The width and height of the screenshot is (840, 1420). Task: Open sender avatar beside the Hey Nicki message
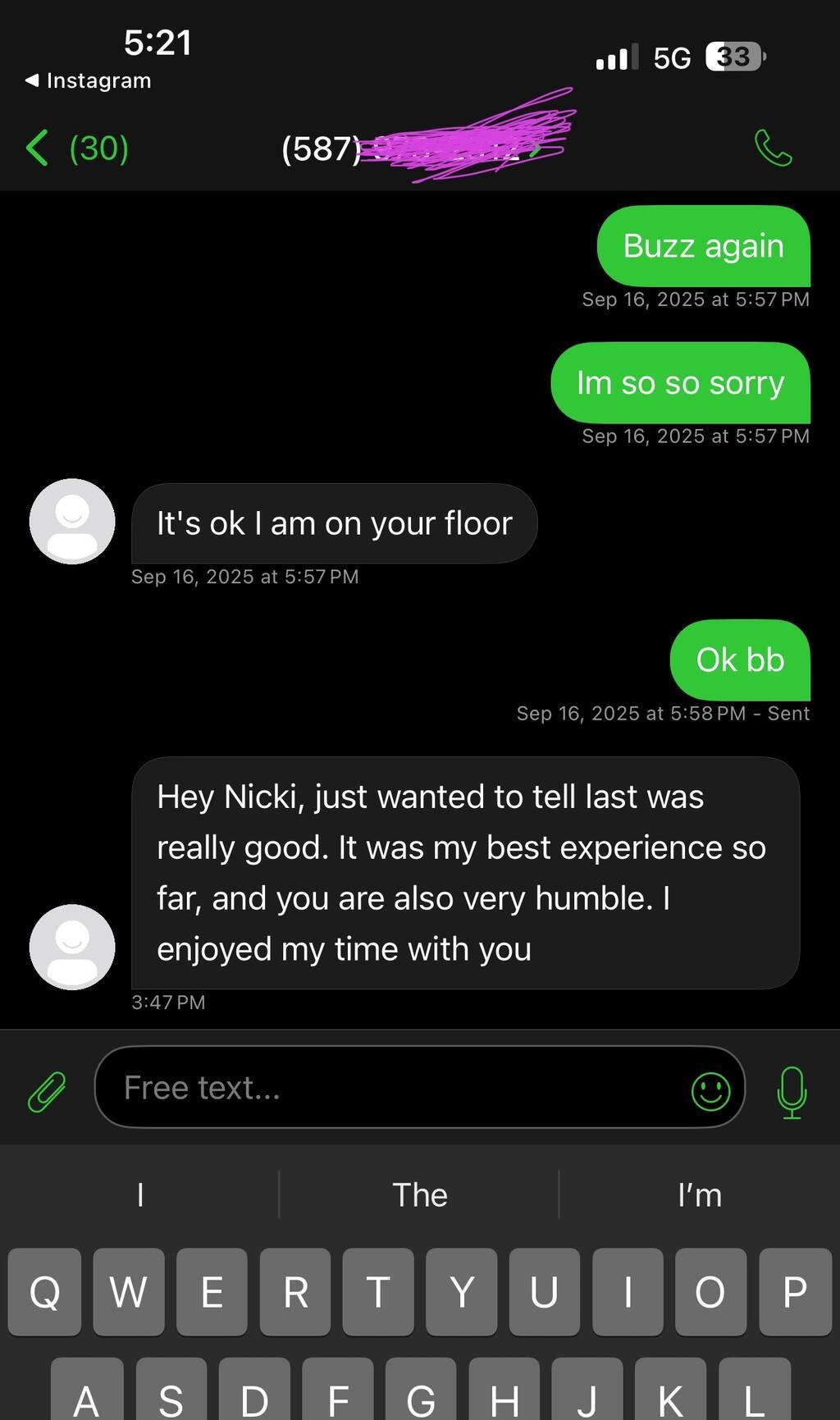tap(72, 947)
